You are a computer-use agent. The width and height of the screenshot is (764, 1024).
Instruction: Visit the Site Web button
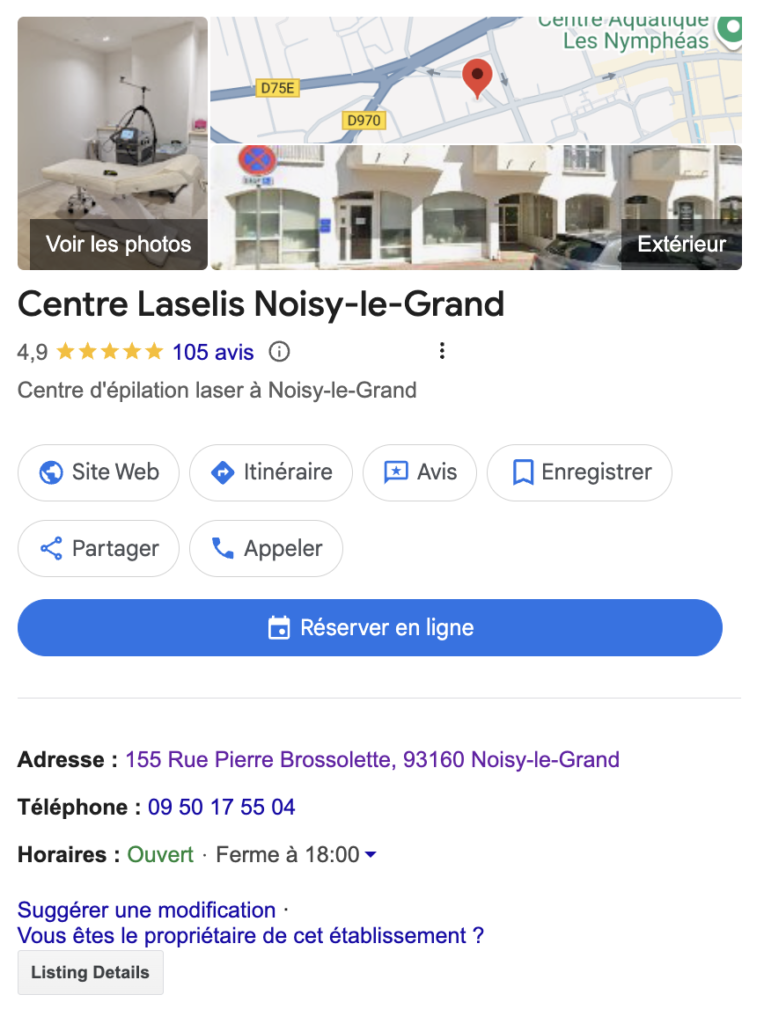(x=98, y=472)
